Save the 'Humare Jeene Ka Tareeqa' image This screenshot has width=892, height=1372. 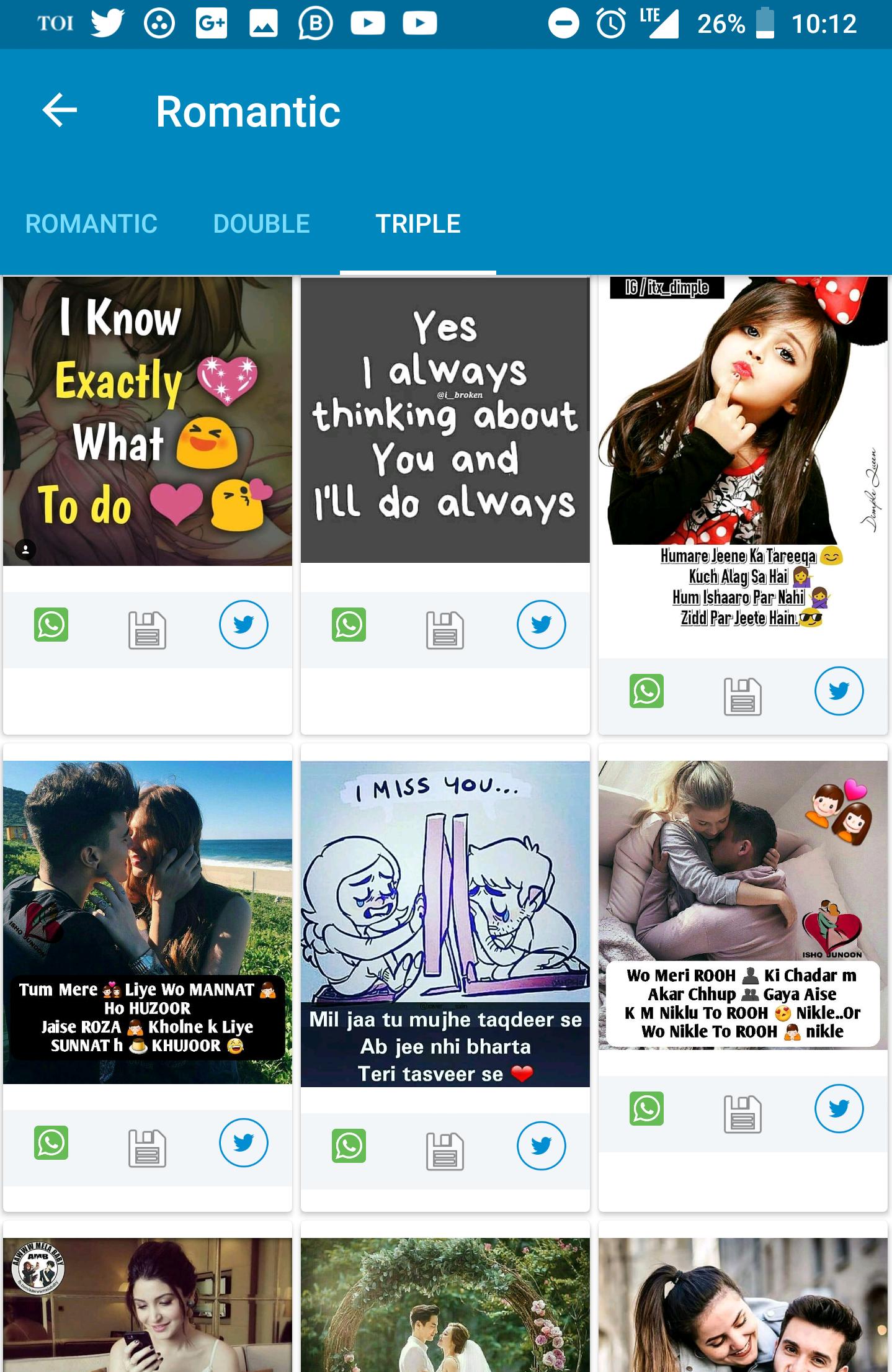point(743,696)
